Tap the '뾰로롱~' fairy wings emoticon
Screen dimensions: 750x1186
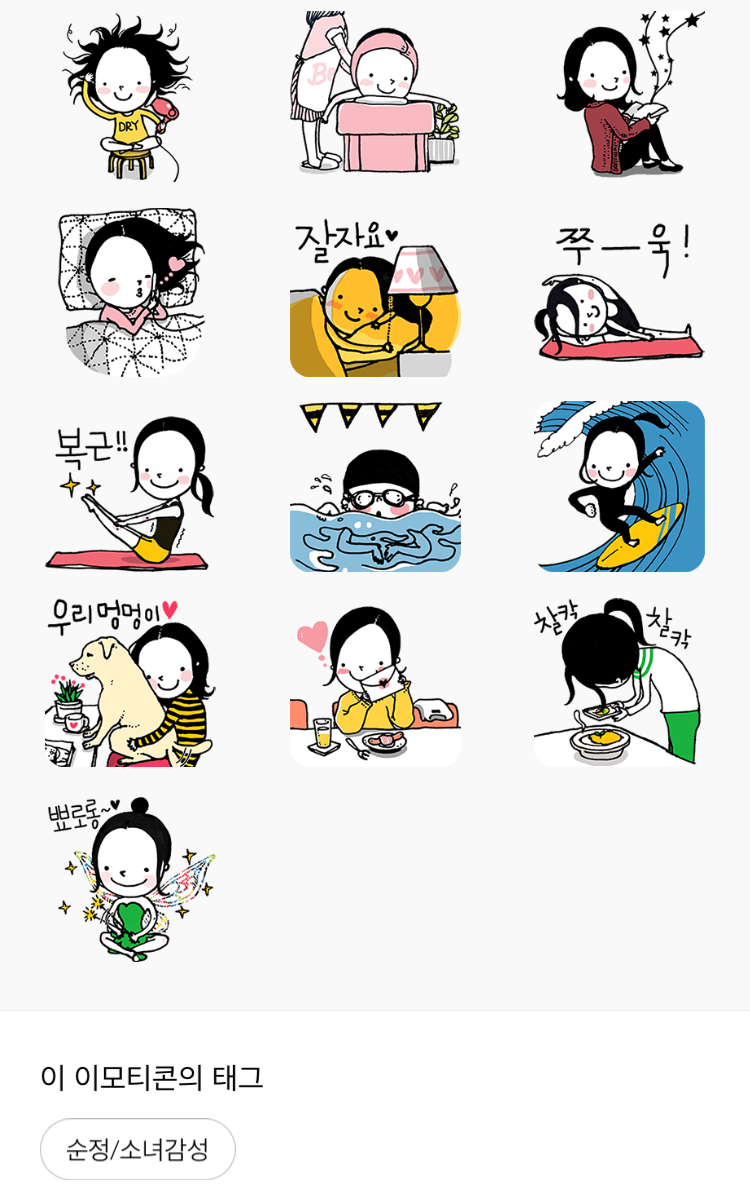pyautogui.click(x=130, y=877)
